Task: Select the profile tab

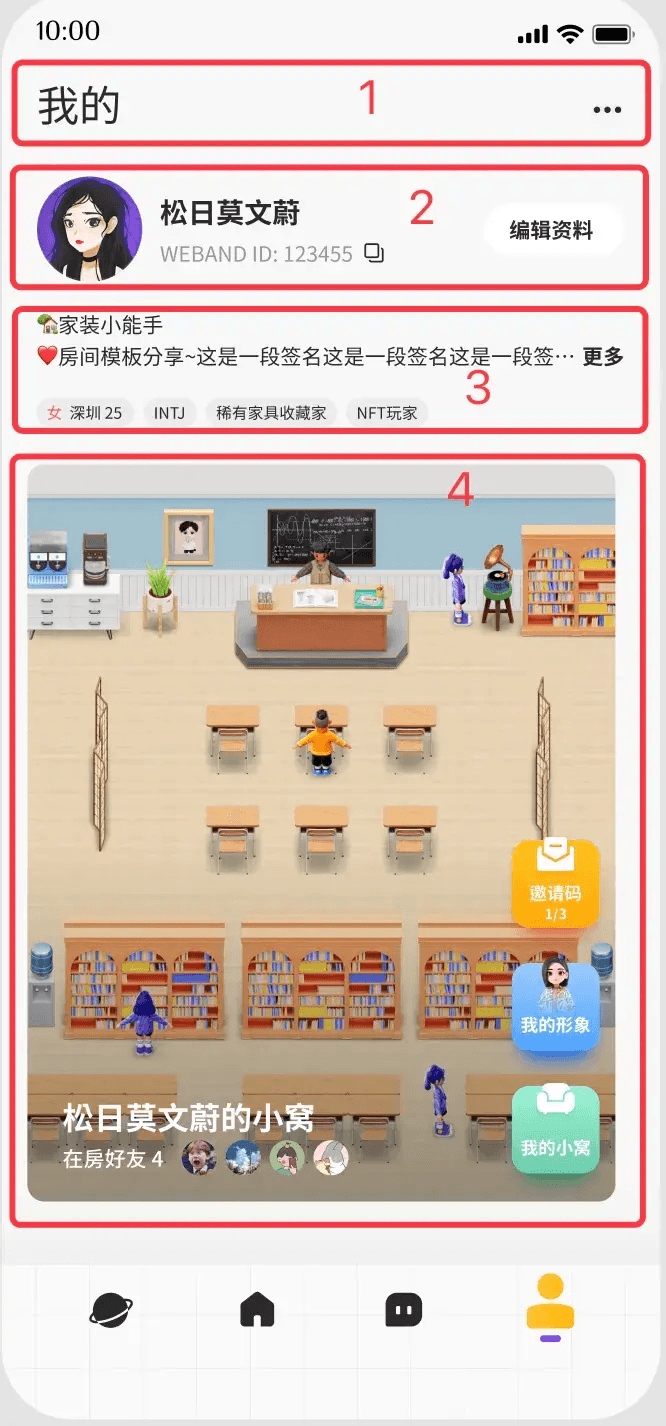Action: tap(550, 1304)
